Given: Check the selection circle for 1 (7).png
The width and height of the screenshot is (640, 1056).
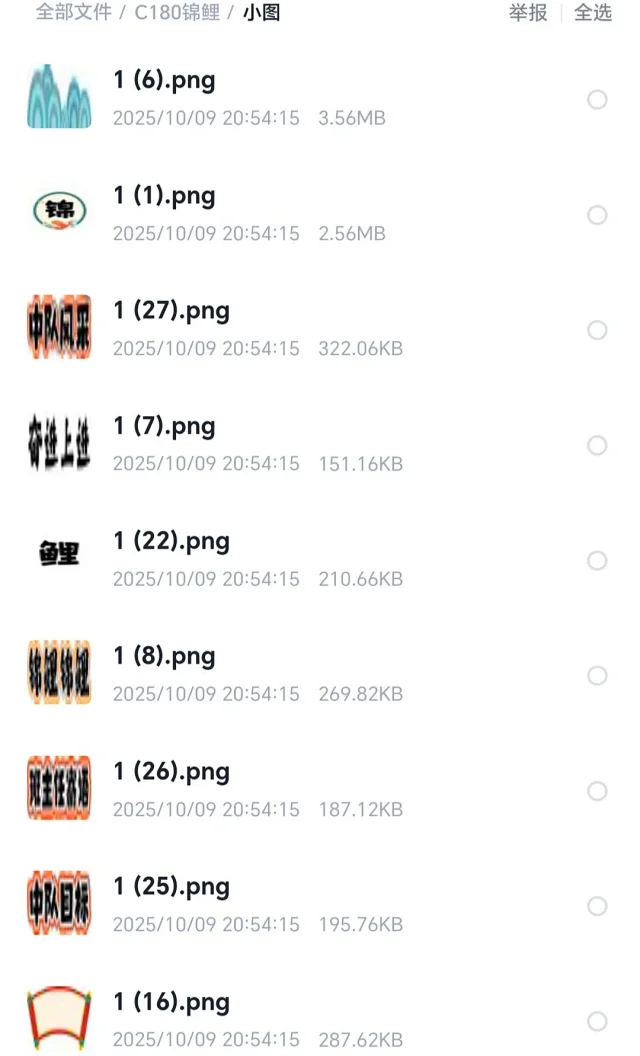Looking at the screenshot, I should click(597, 445).
